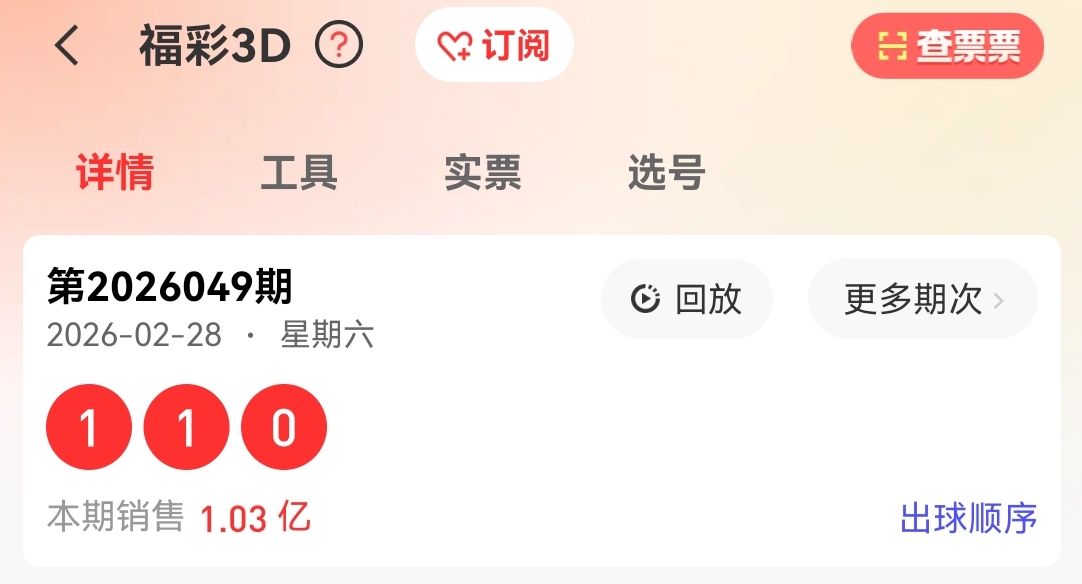
Task: Select the 详情 tab
Action: coord(115,173)
